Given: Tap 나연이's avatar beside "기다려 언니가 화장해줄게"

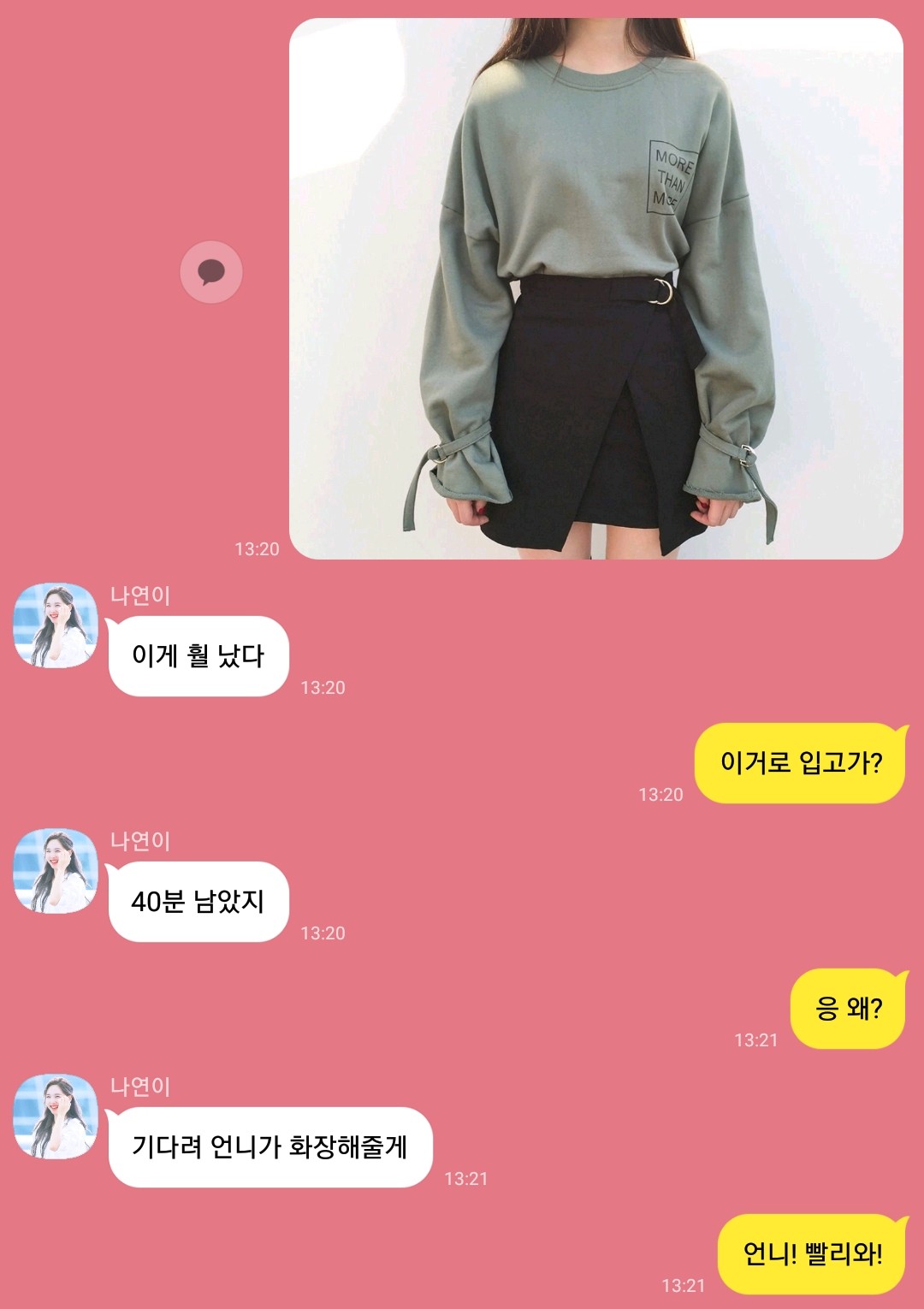Looking at the screenshot, I should point(56,1116).
